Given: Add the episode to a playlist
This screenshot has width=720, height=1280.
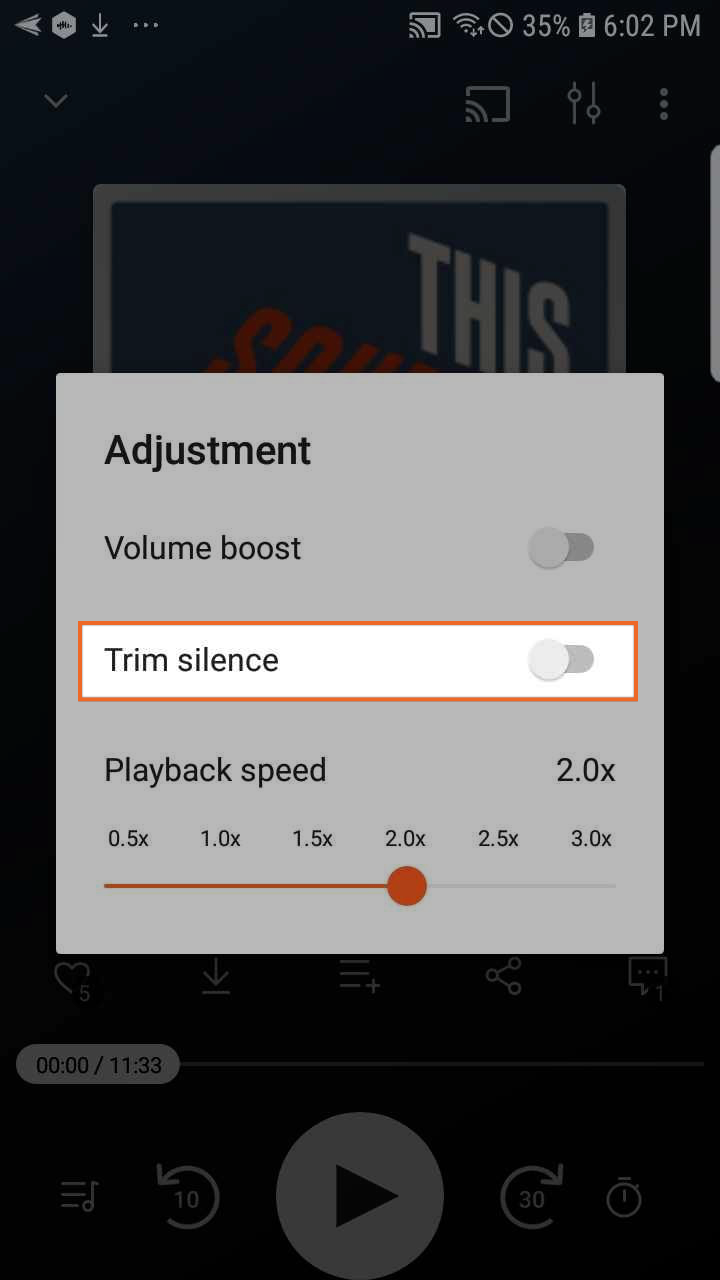Looking at the screenshot, I should pos(359,976).
